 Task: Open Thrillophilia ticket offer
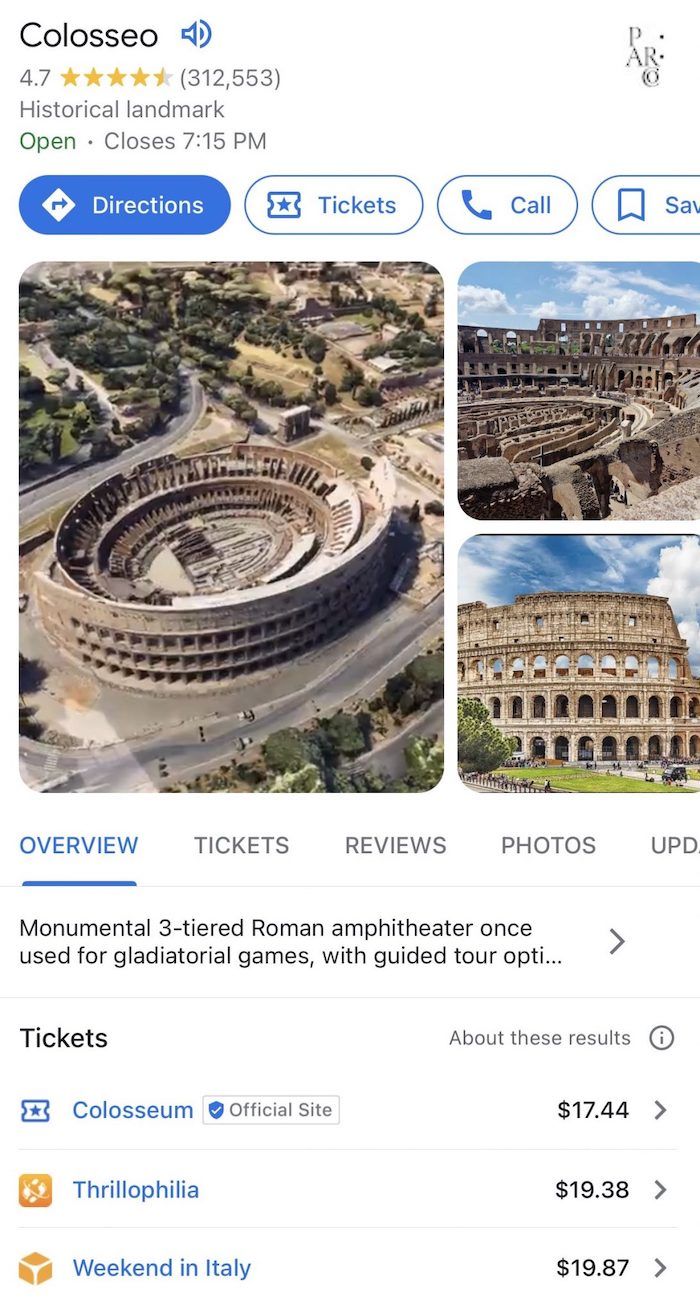[348, 1189]
